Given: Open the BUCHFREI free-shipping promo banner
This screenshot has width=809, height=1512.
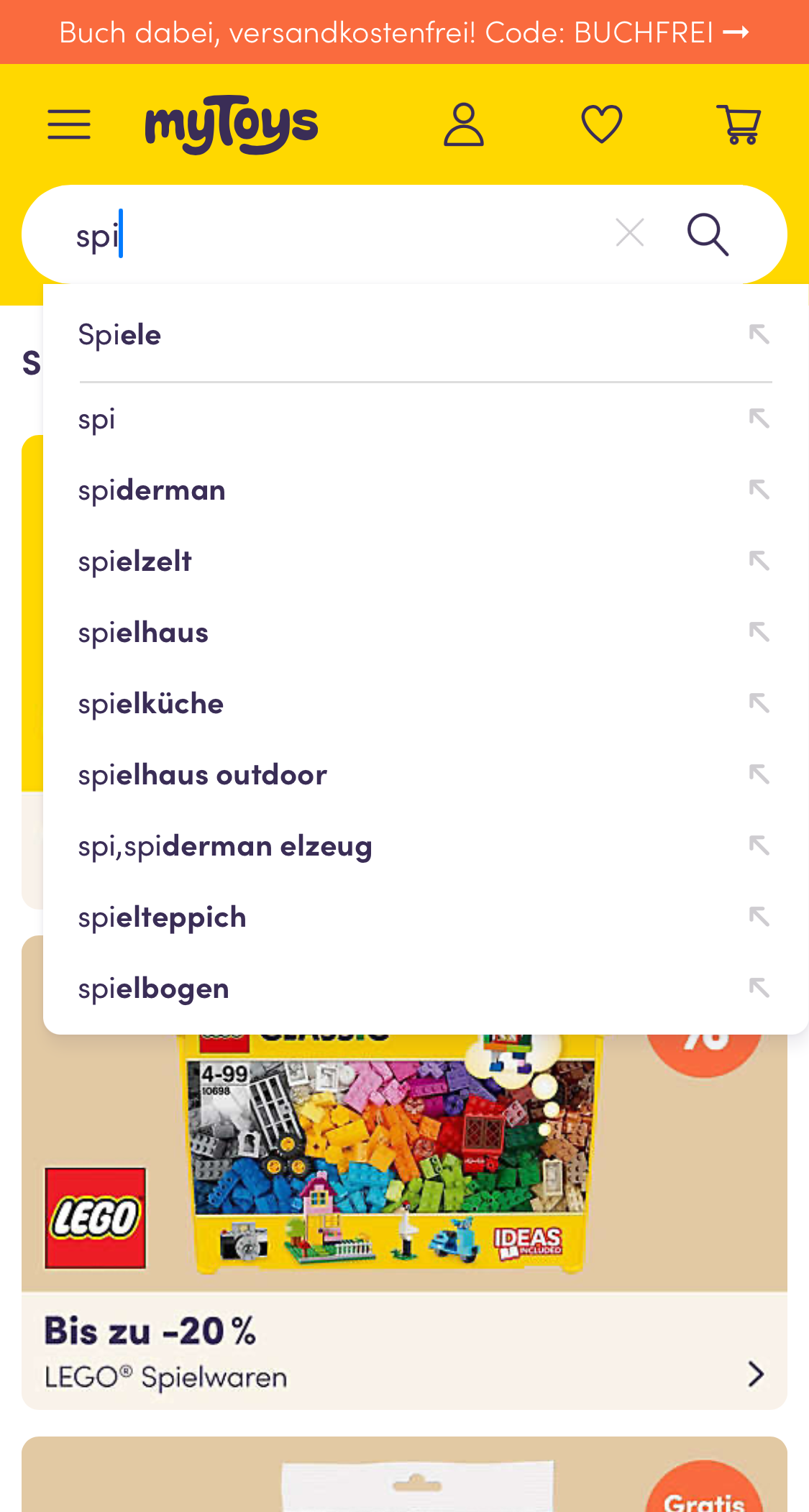Looking at the screenshot, I should [x=404, y=32].
